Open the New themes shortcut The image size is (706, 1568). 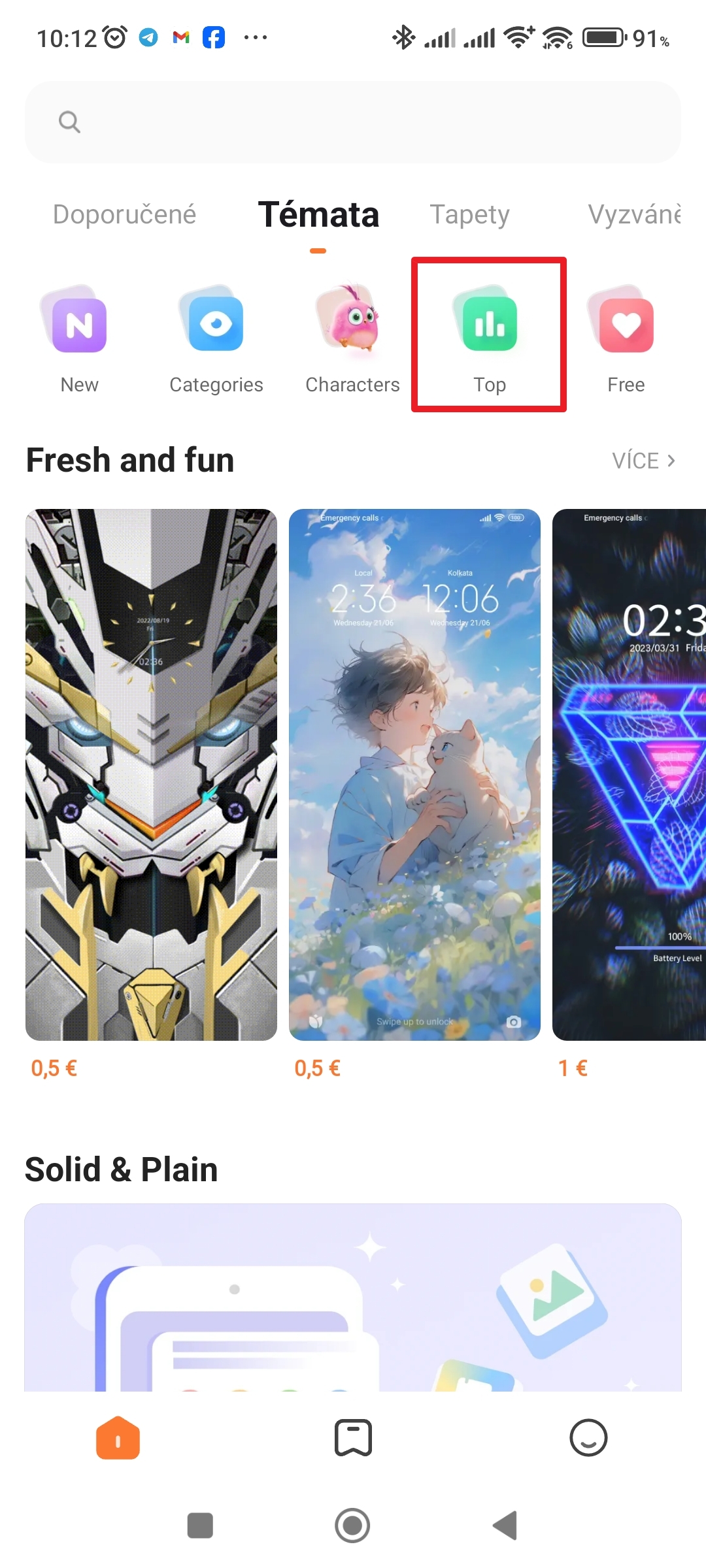tap(80, 340)
